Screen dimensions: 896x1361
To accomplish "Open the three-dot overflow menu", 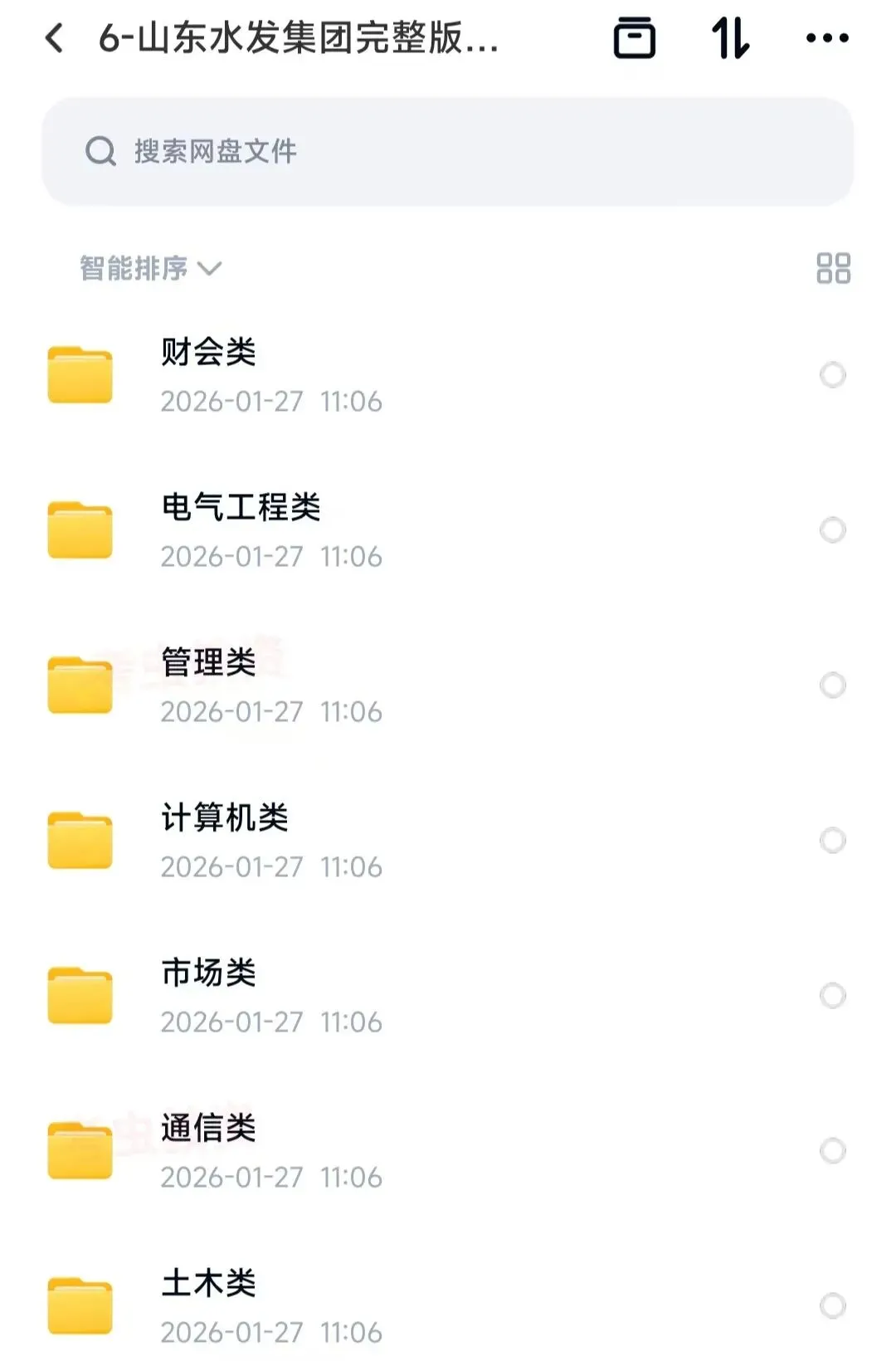I will (x=827, y=38).
